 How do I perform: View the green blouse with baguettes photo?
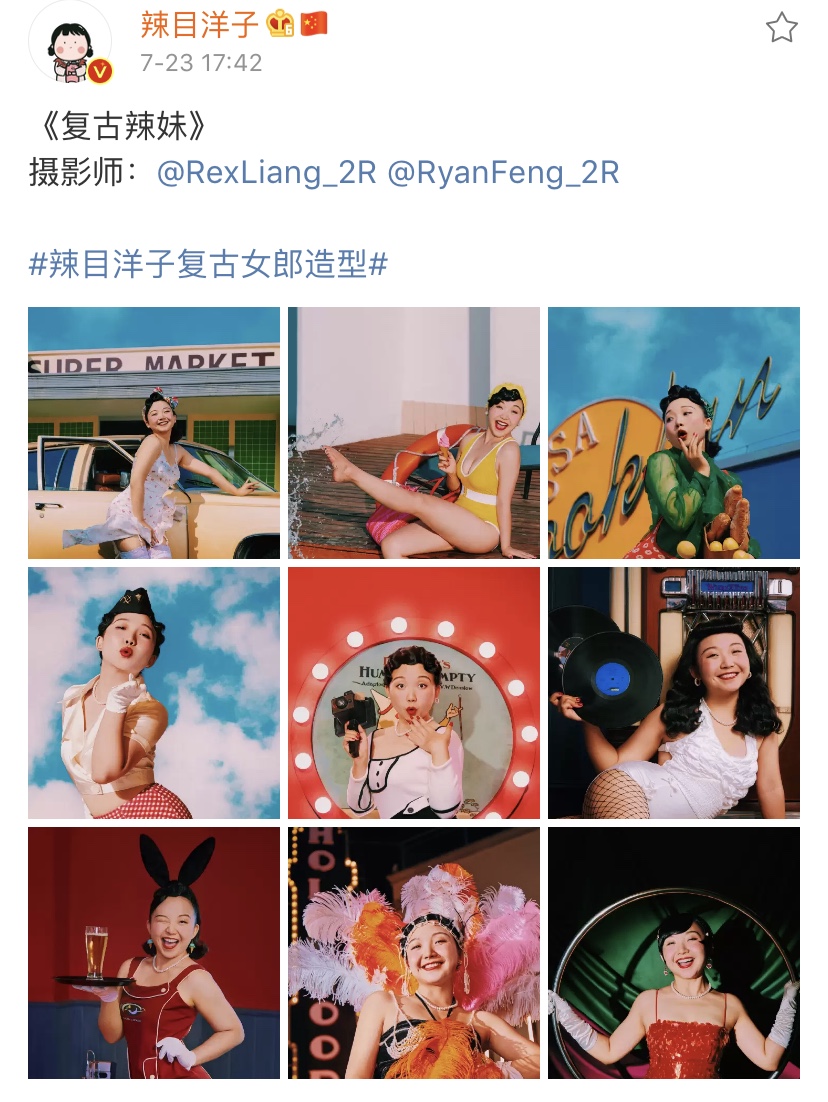[673, 432]
